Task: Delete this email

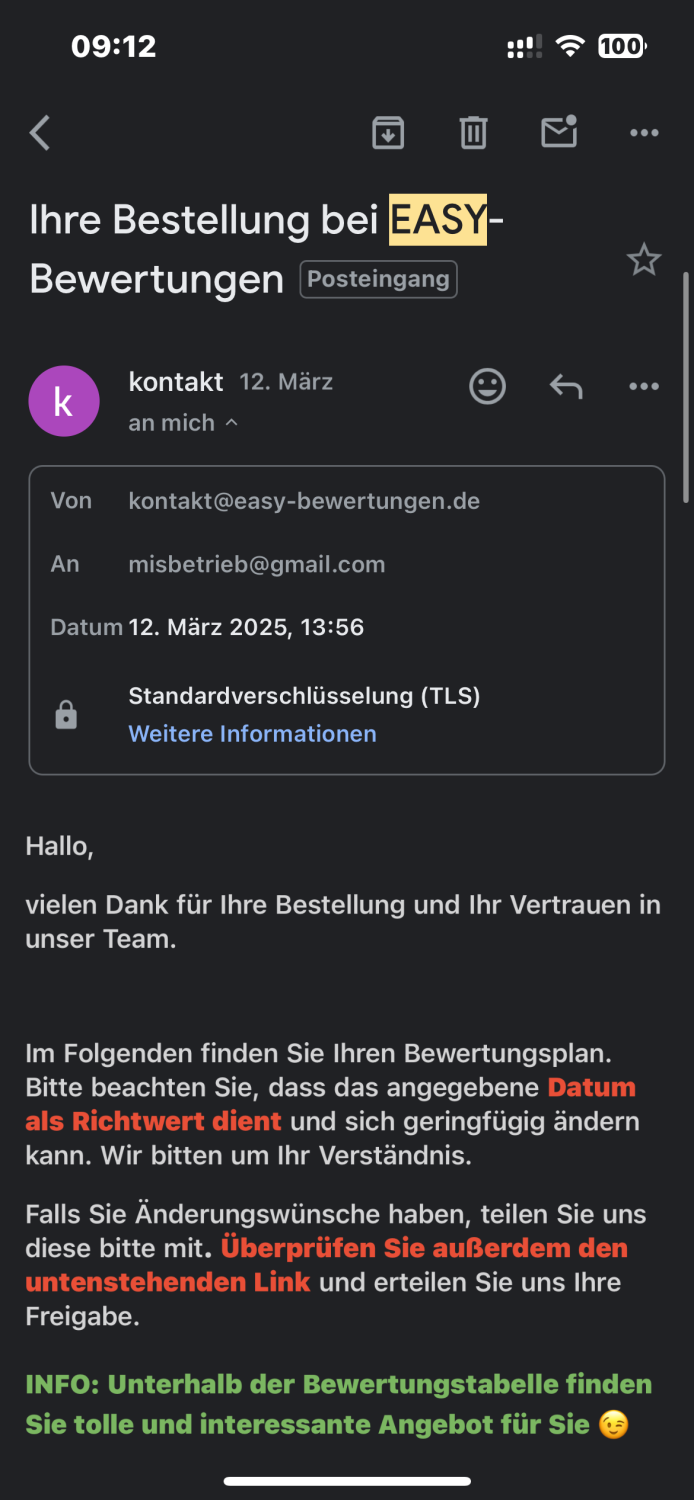Action: [473, 132]
